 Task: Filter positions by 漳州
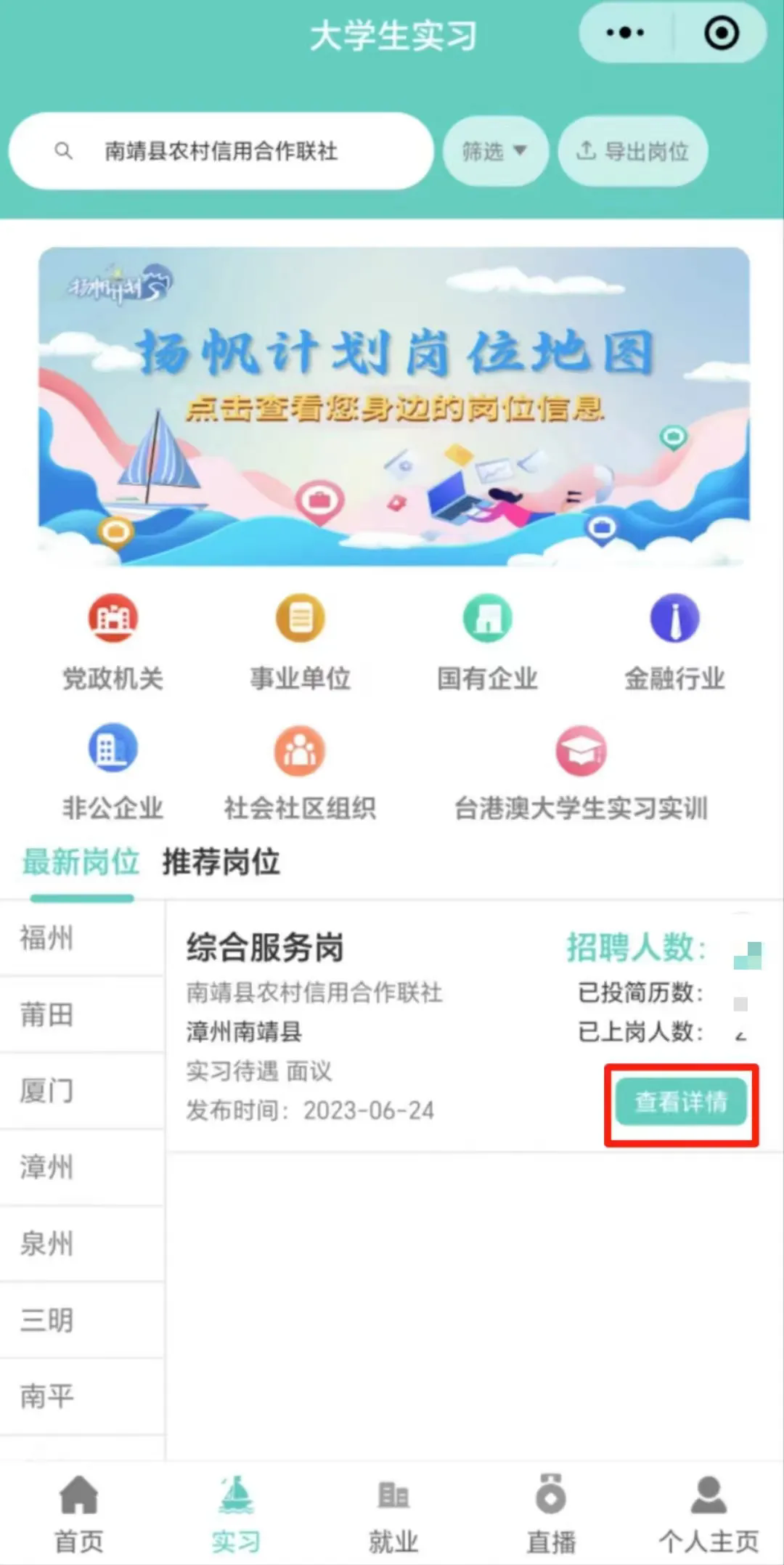click(48, 1167)
